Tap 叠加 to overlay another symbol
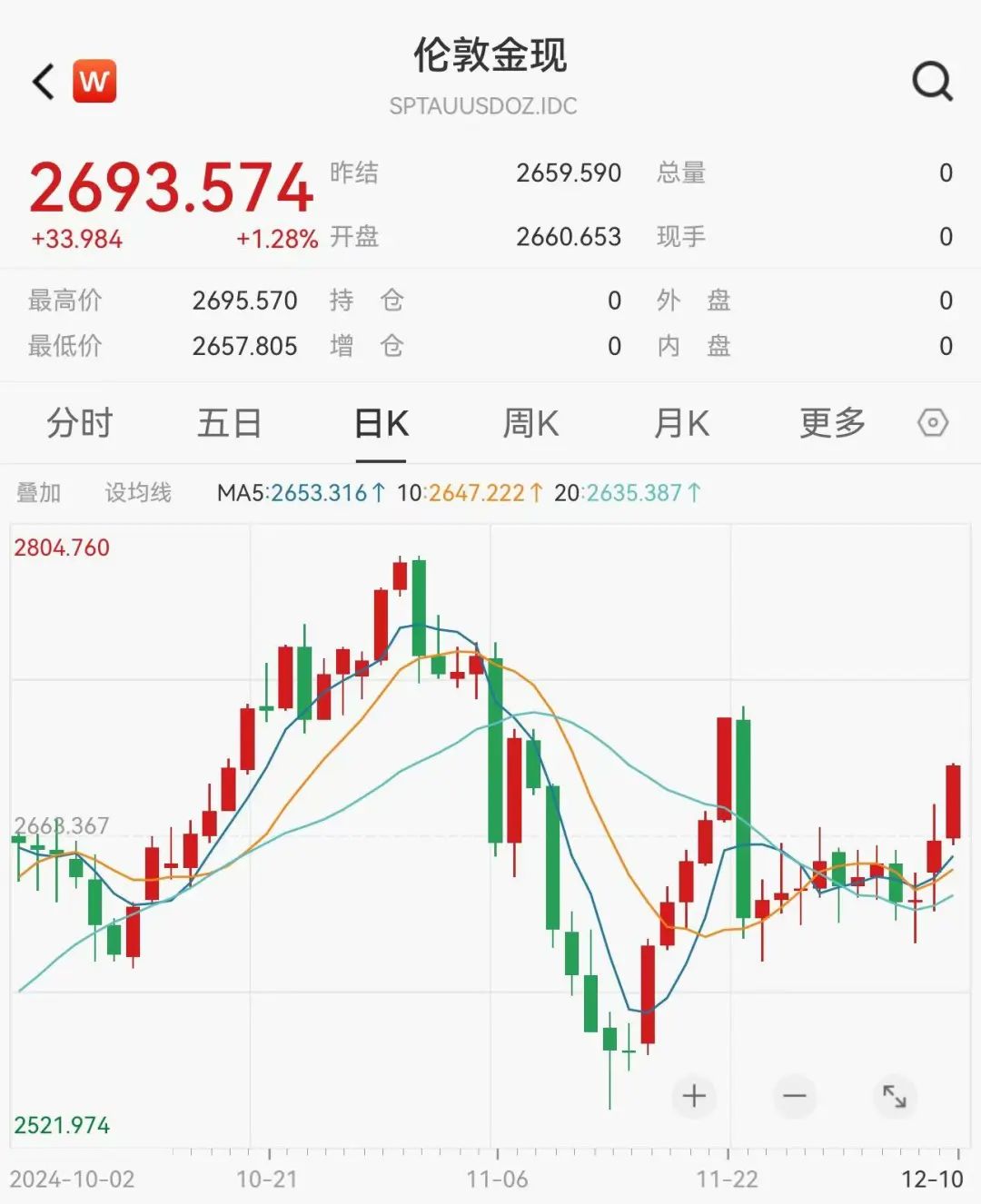This screenshot has width=981, height=1204. point(39,493)
